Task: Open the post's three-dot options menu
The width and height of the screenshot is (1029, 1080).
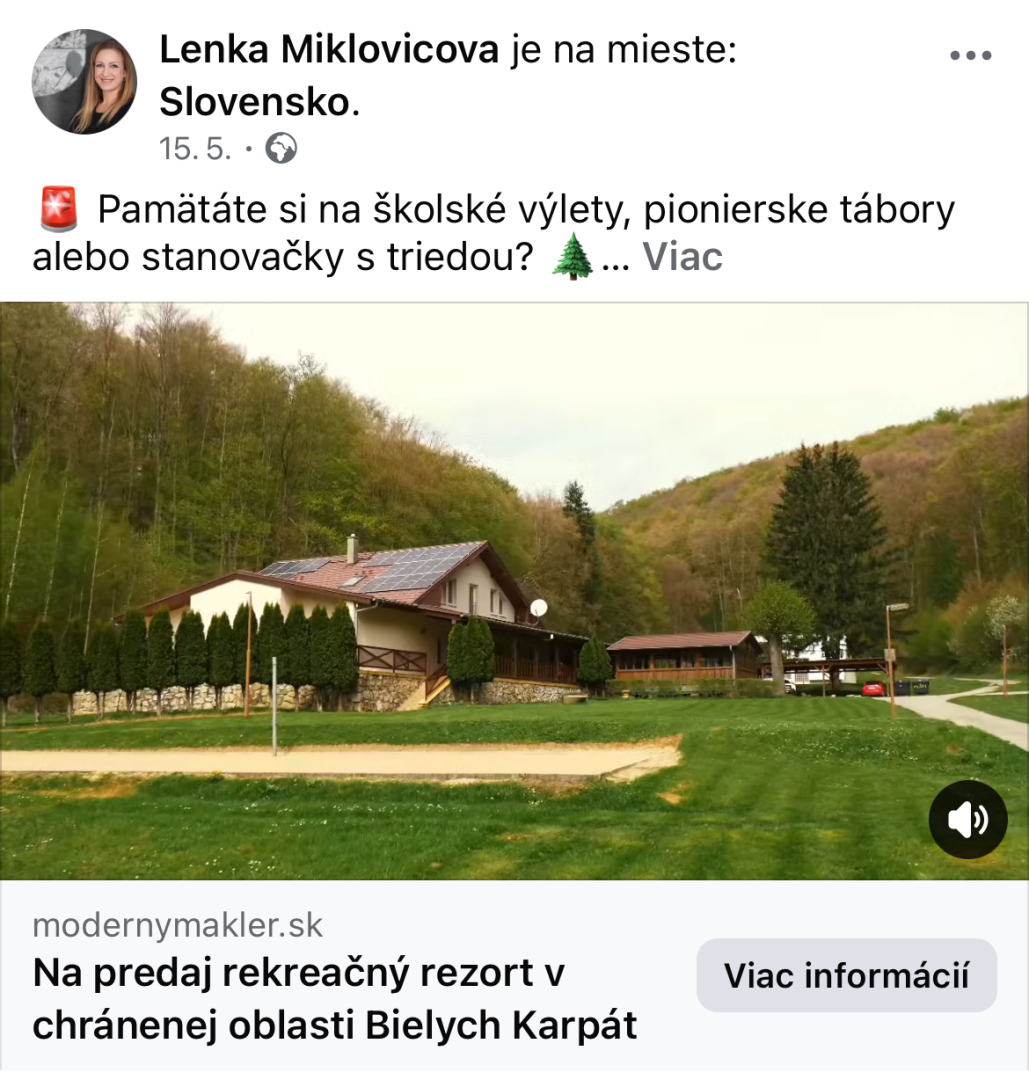Action: tap(969, 56)
